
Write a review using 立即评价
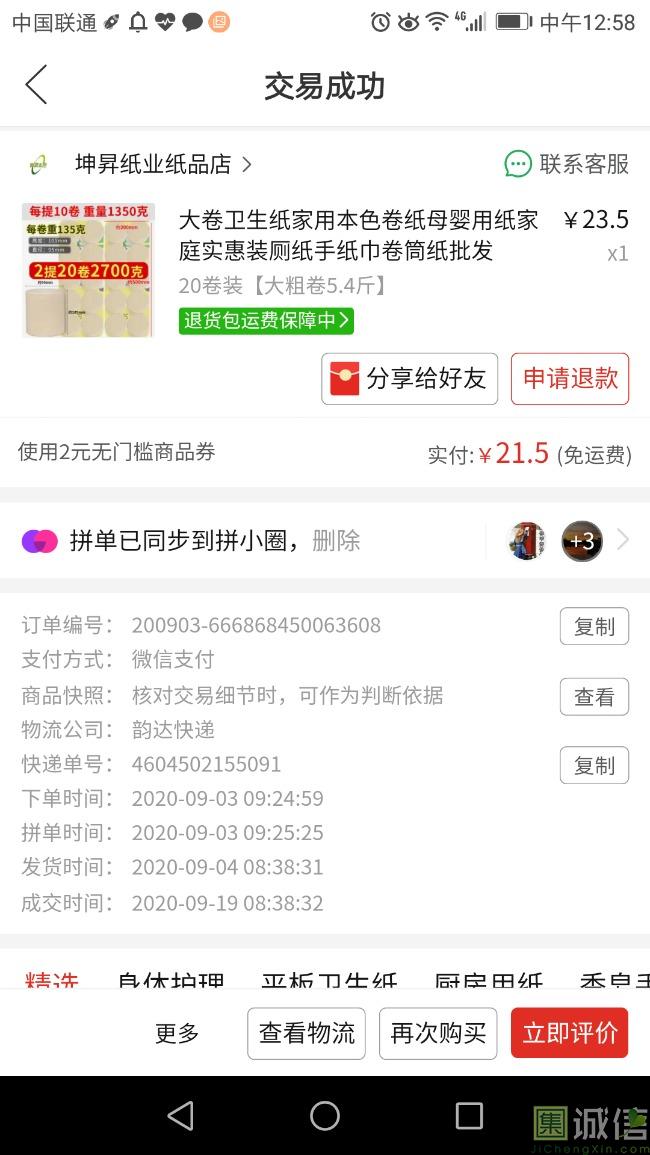(x=570, y=1034)
